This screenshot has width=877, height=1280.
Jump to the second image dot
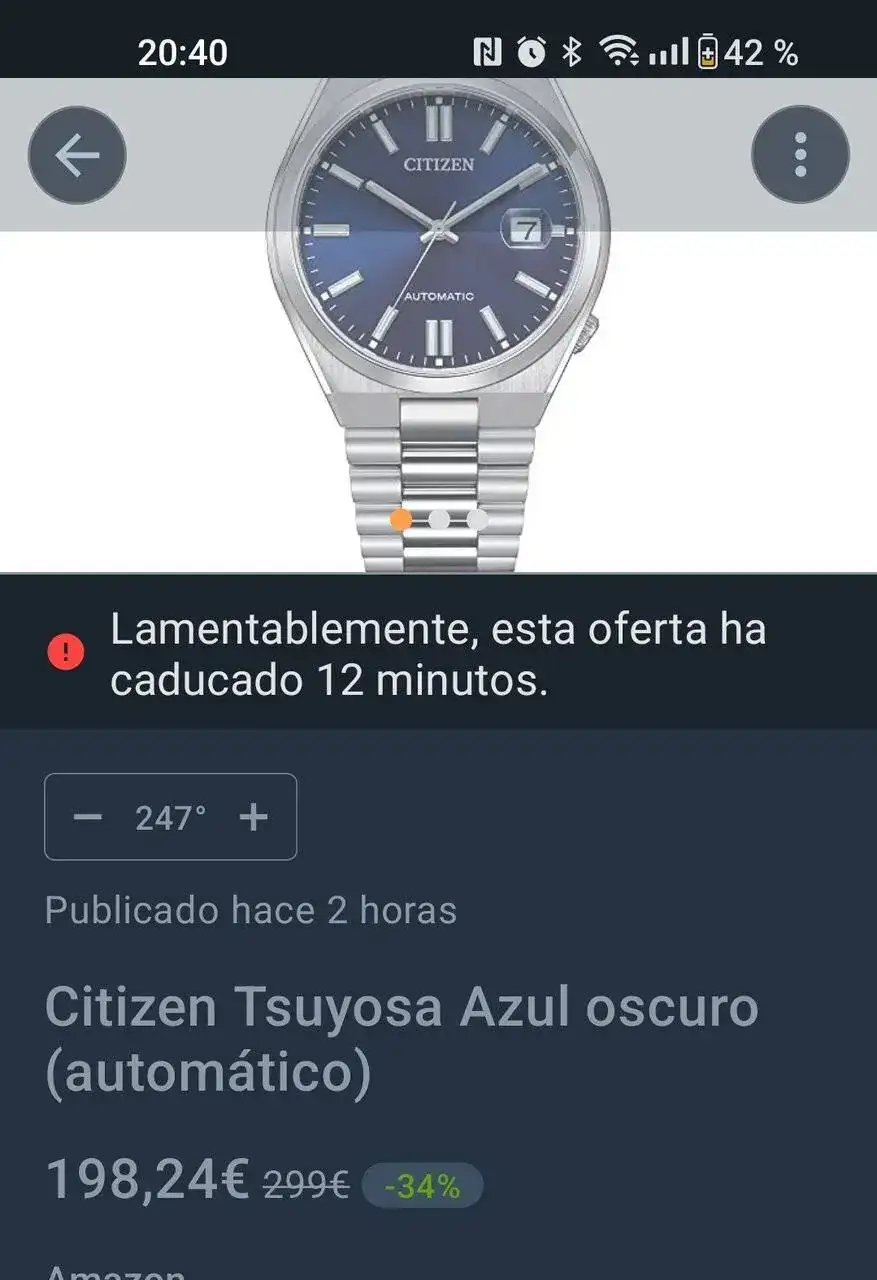(x=439, y=519)
